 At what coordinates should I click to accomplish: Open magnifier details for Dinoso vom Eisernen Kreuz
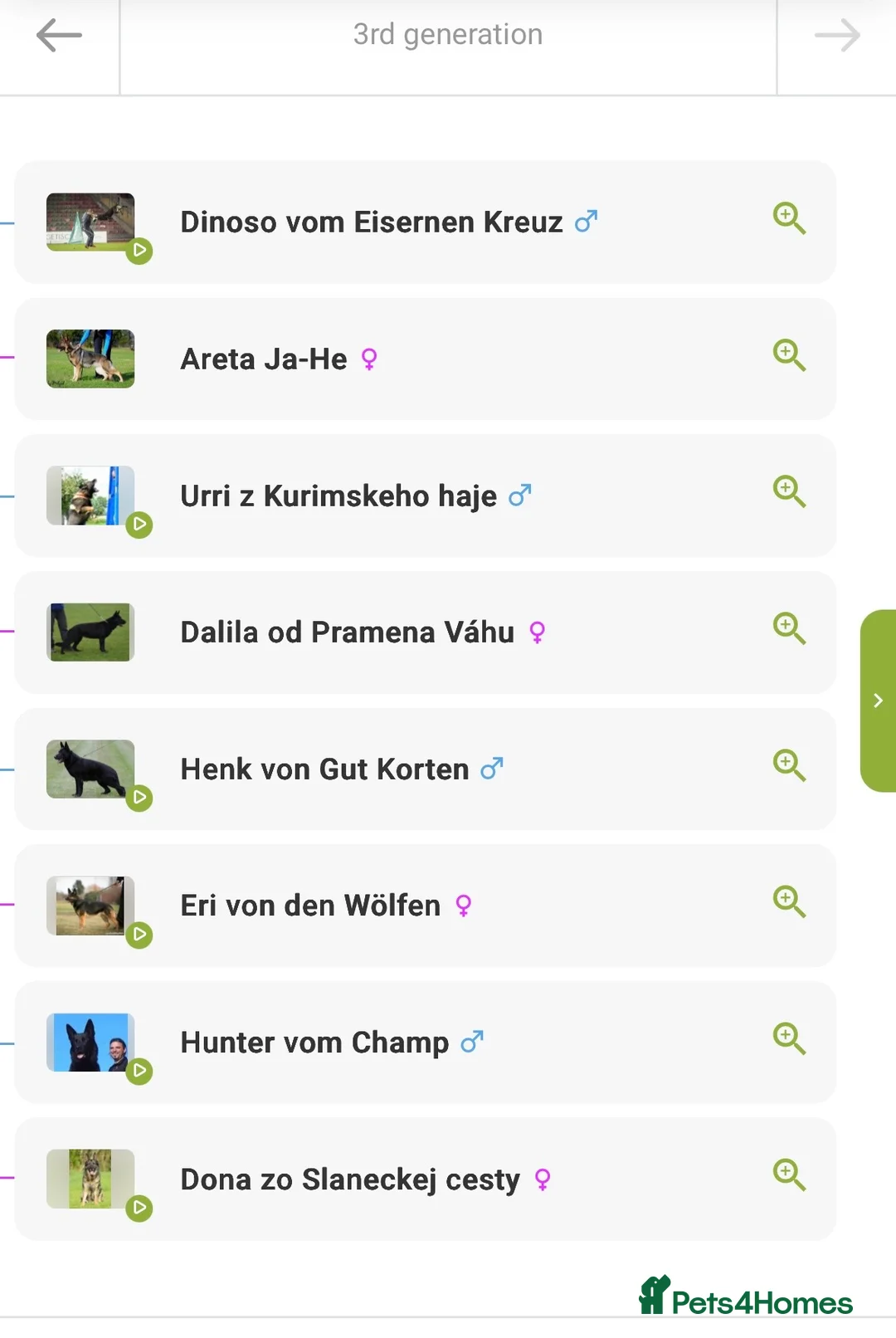(790, 219)
